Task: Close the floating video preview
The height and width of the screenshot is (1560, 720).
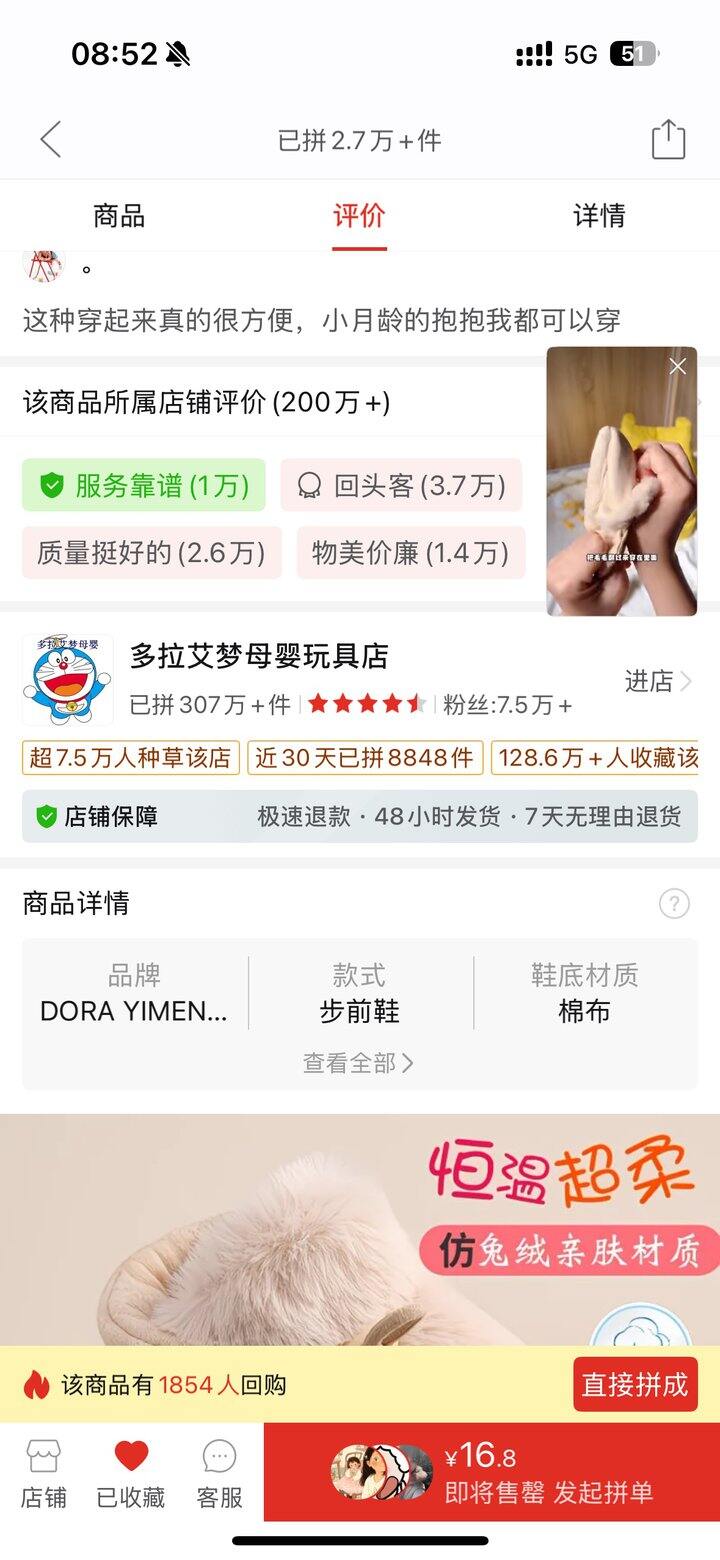Action: coord(678,366)
